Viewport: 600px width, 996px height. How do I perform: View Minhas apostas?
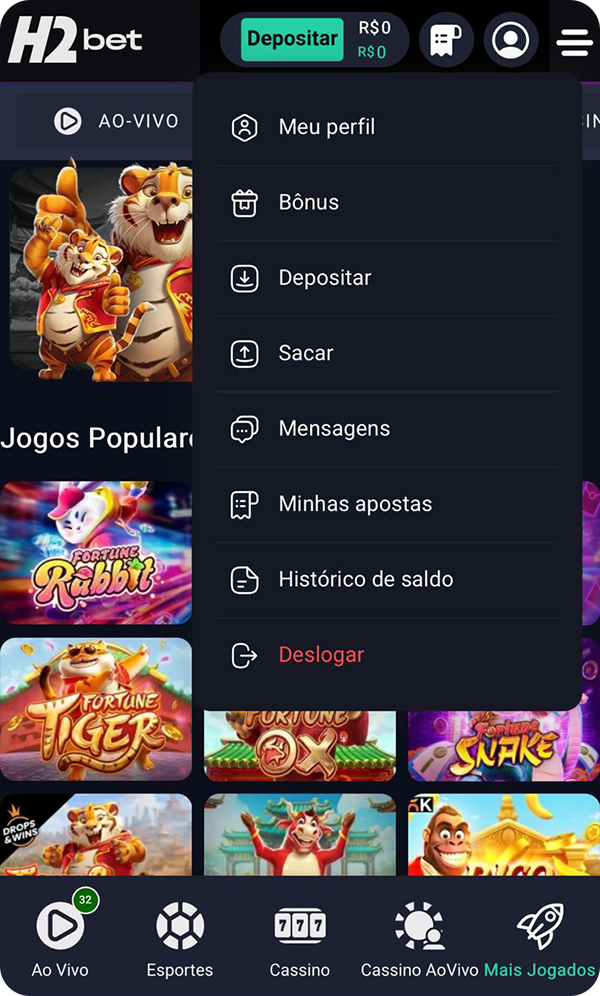coord(355,504)
